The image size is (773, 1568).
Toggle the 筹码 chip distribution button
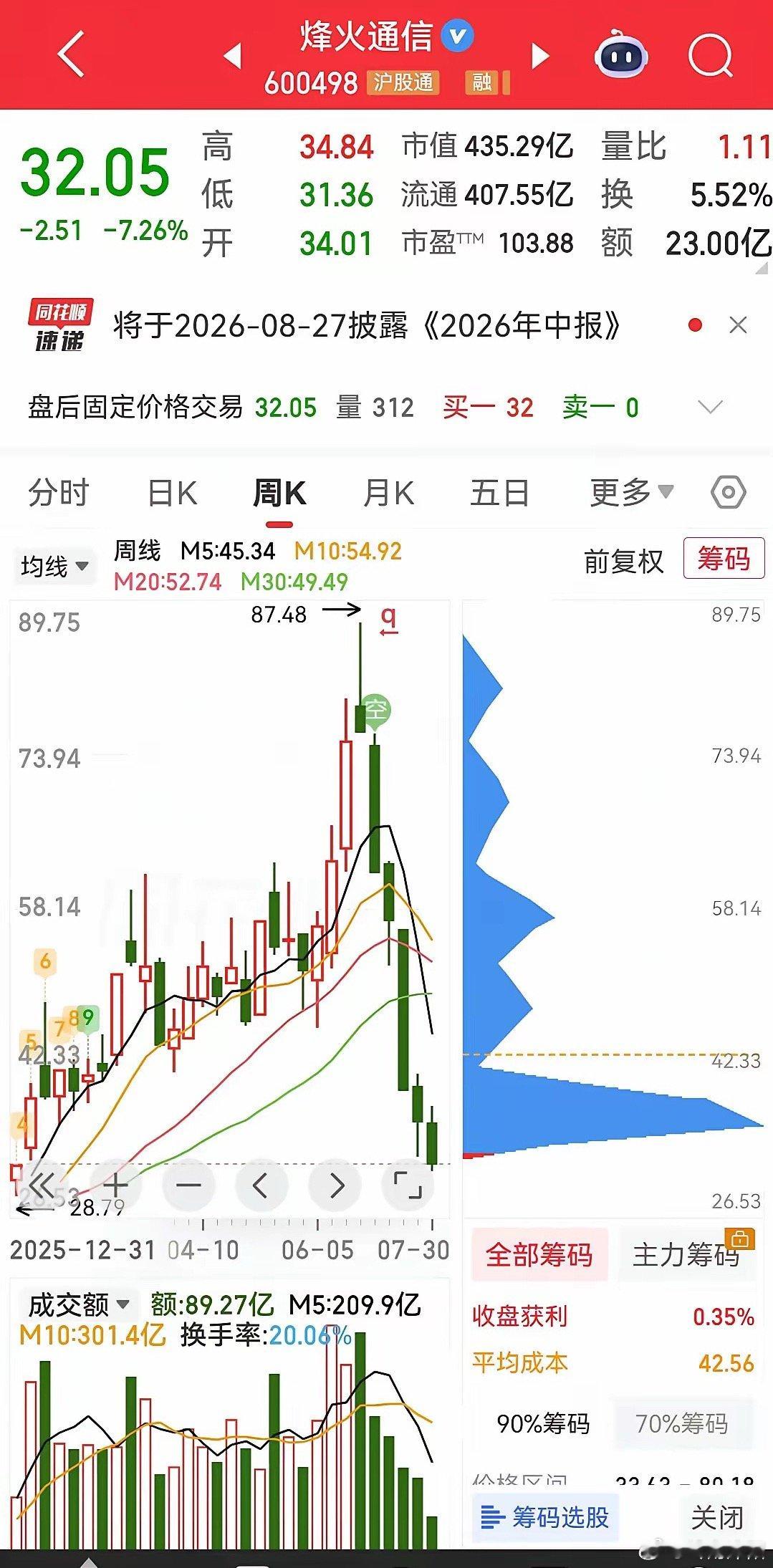[x=724, y=558]
